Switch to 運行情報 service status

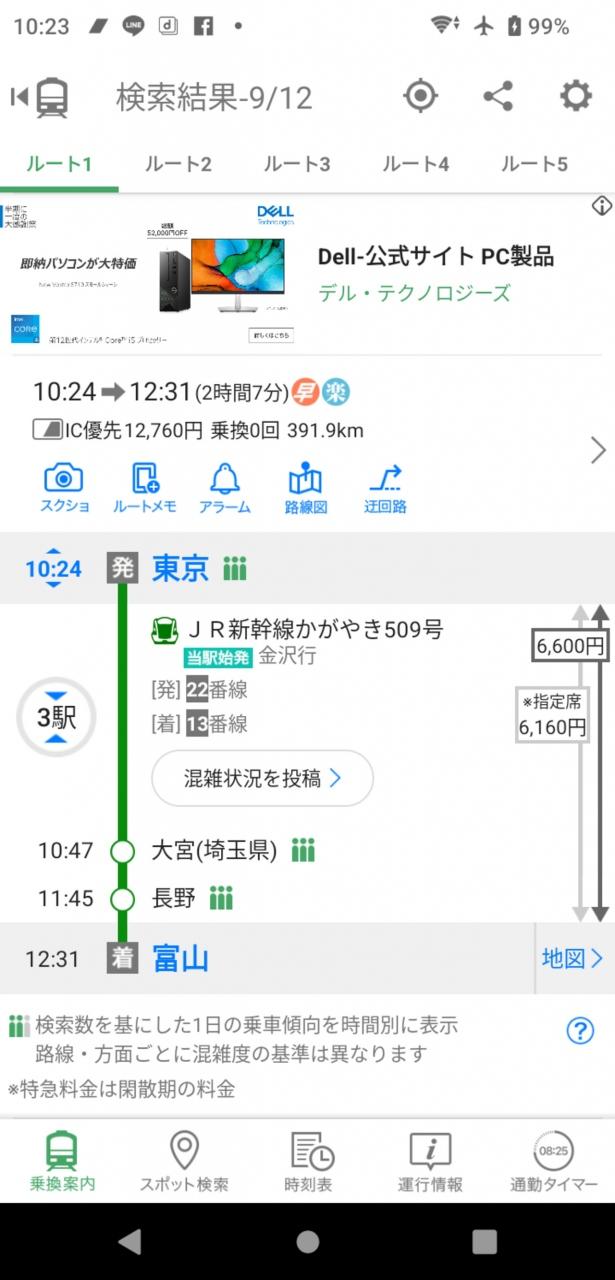point(430,1162)
